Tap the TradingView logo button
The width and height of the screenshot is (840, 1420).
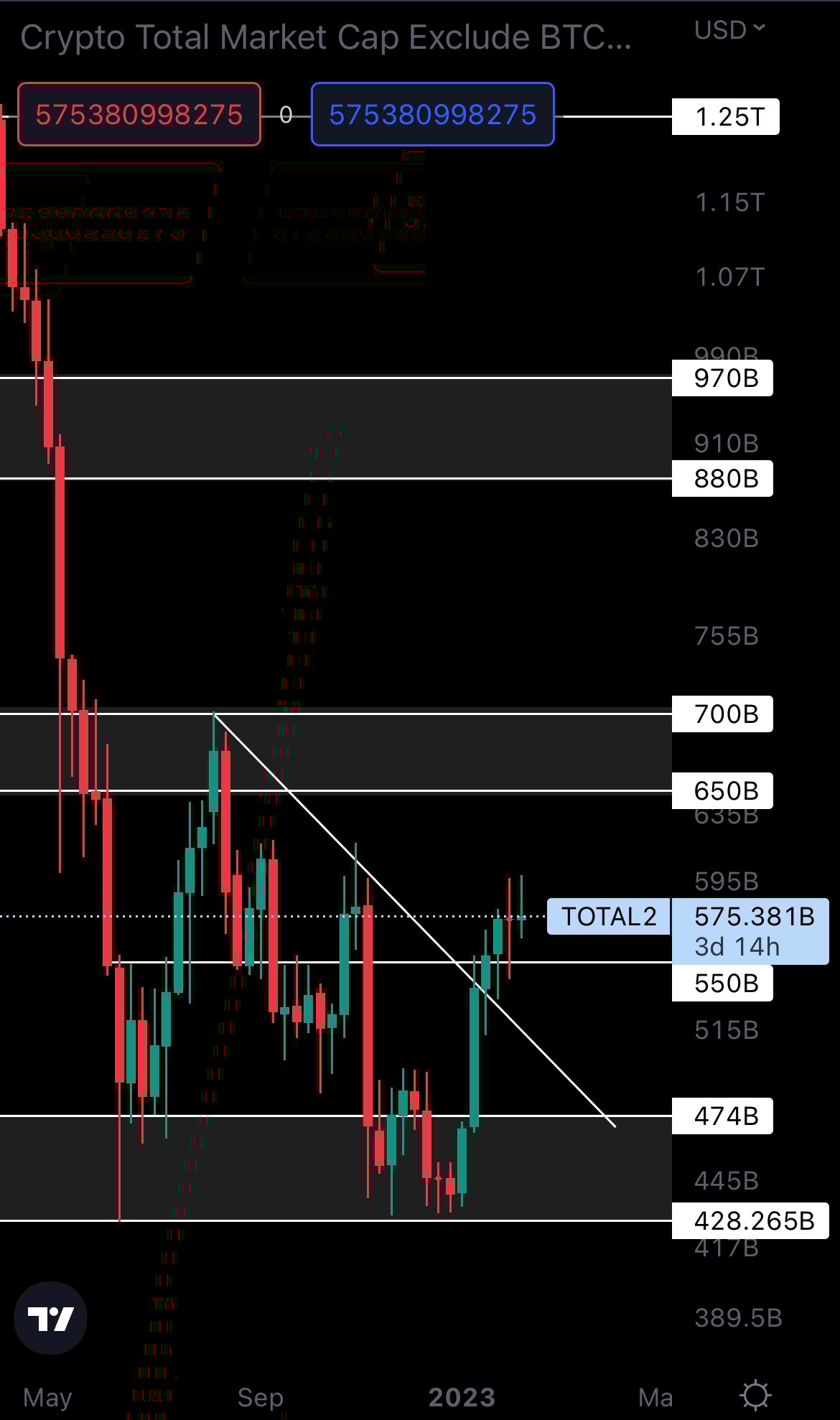[50, 1317]
